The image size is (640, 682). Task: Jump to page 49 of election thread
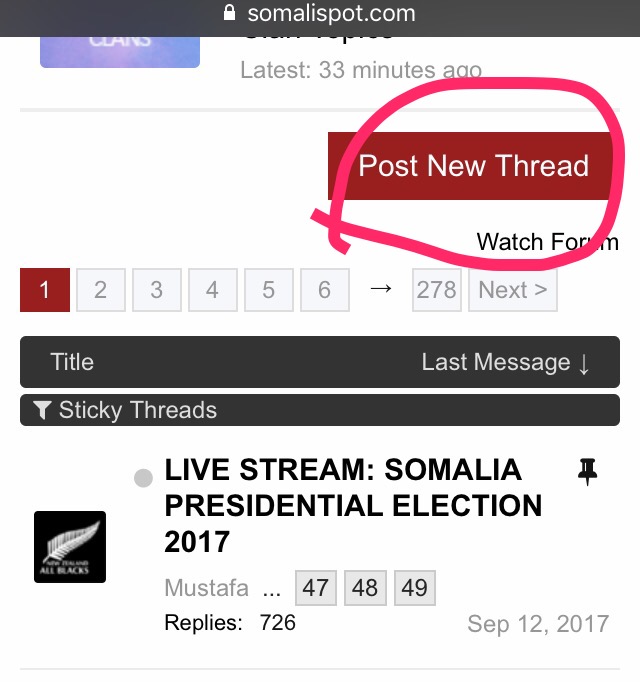415,588
